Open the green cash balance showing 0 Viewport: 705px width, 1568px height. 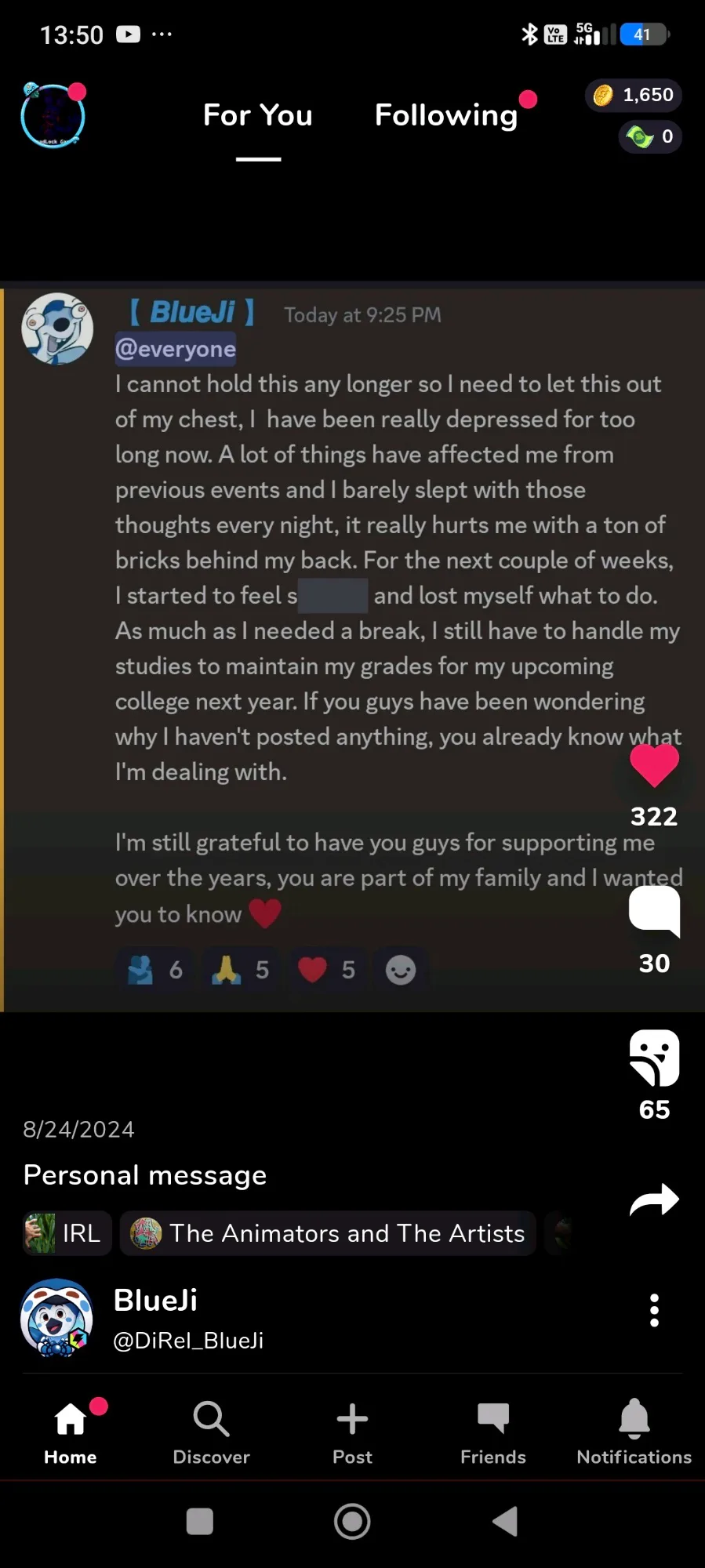650,136
